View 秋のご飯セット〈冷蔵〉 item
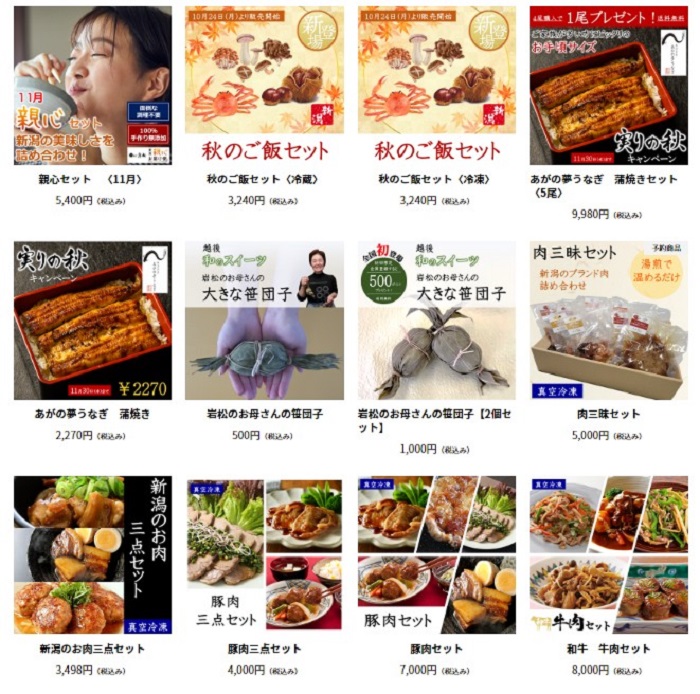 tap(264, 85)
